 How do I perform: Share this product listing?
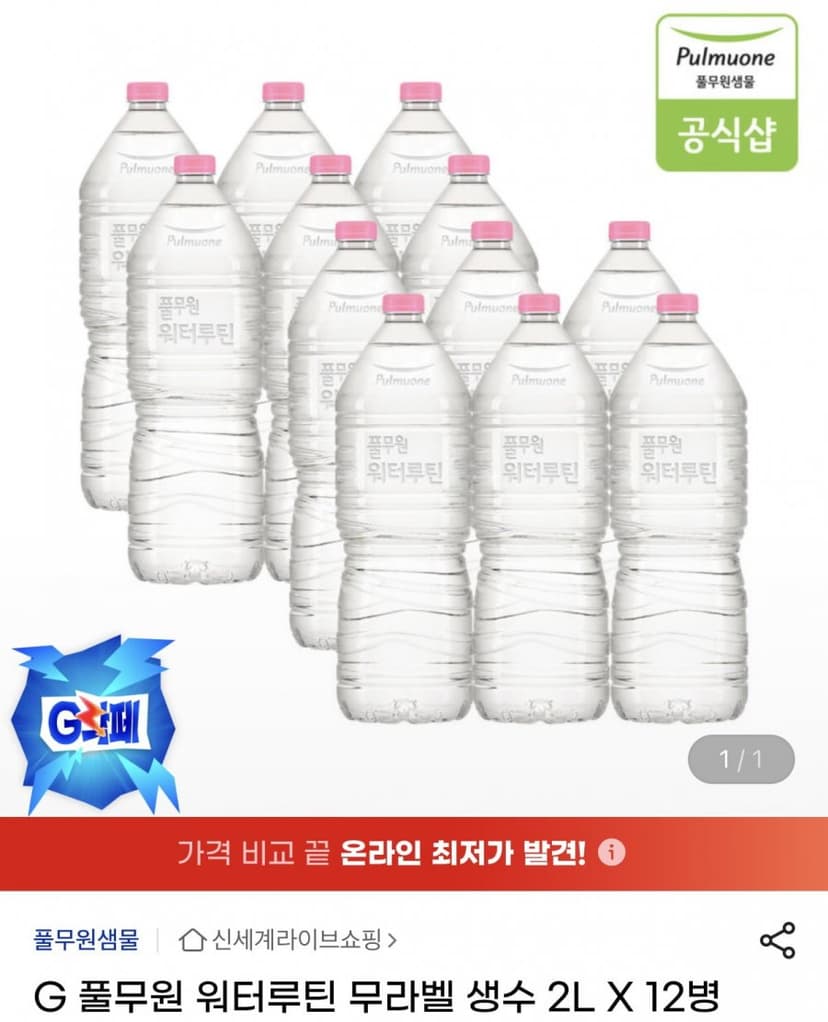point(777,941)
